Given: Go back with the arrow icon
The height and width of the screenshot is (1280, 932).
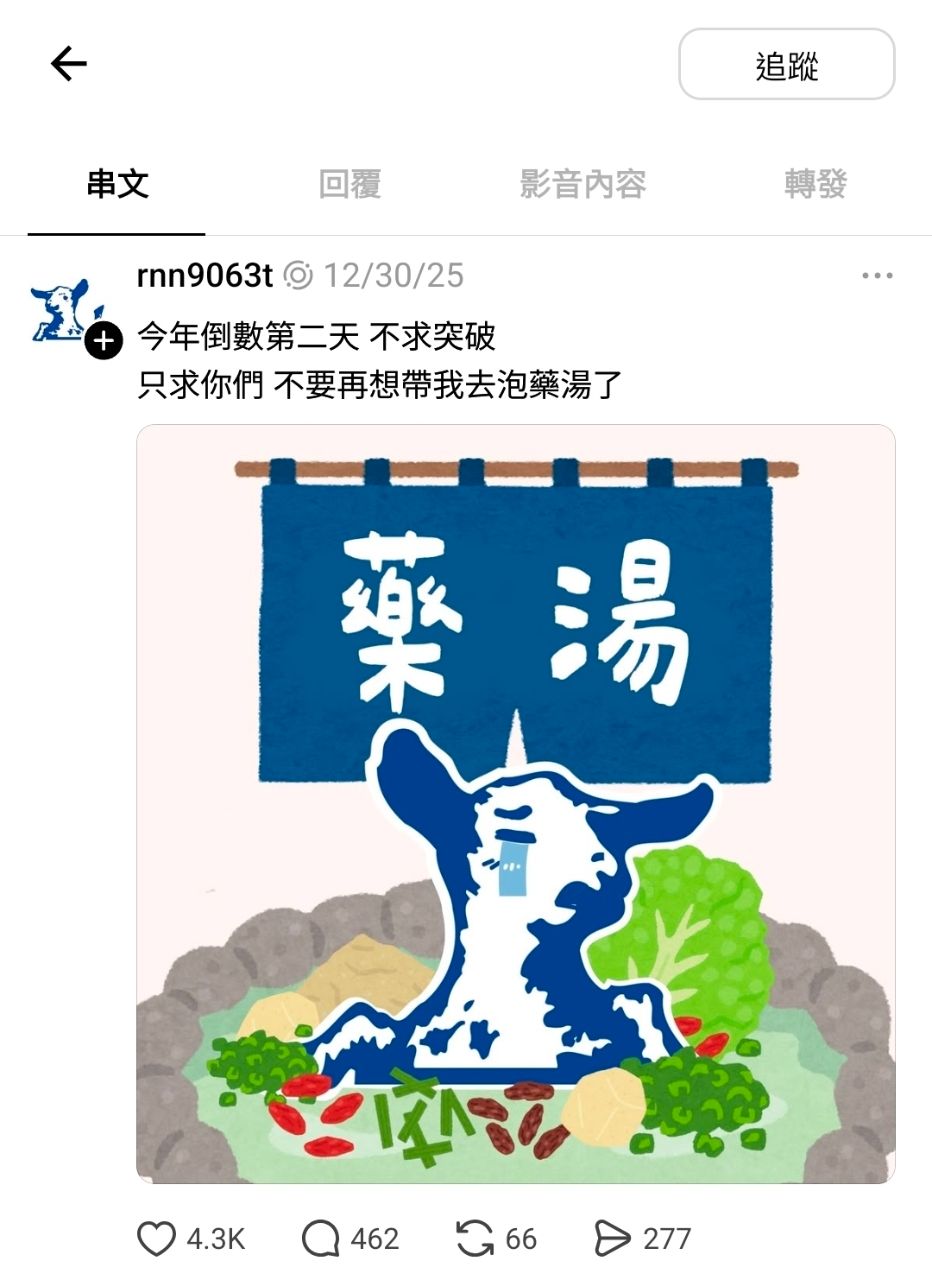Looking at the screenshot, I should (x=69, y=64).
